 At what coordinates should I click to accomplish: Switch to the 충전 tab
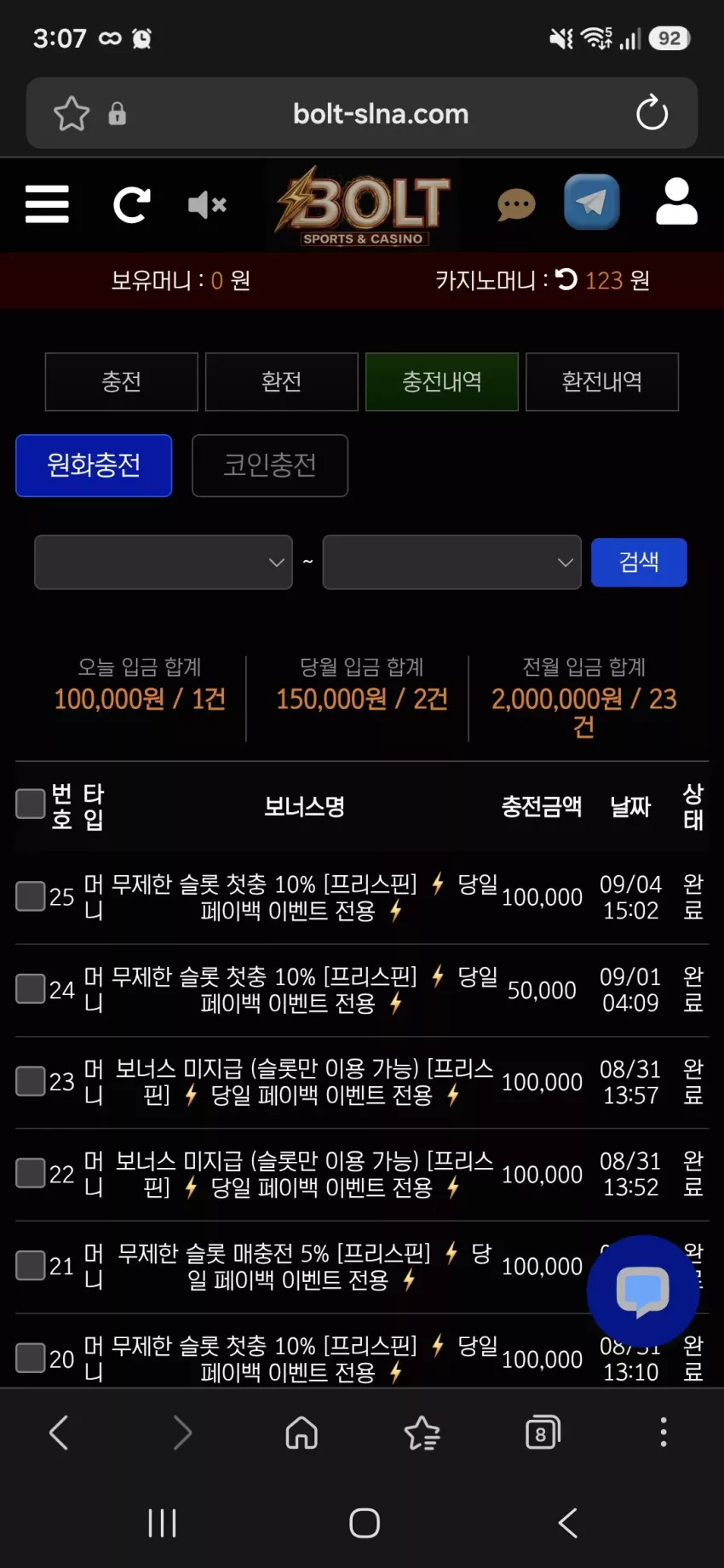pos(122,381)
